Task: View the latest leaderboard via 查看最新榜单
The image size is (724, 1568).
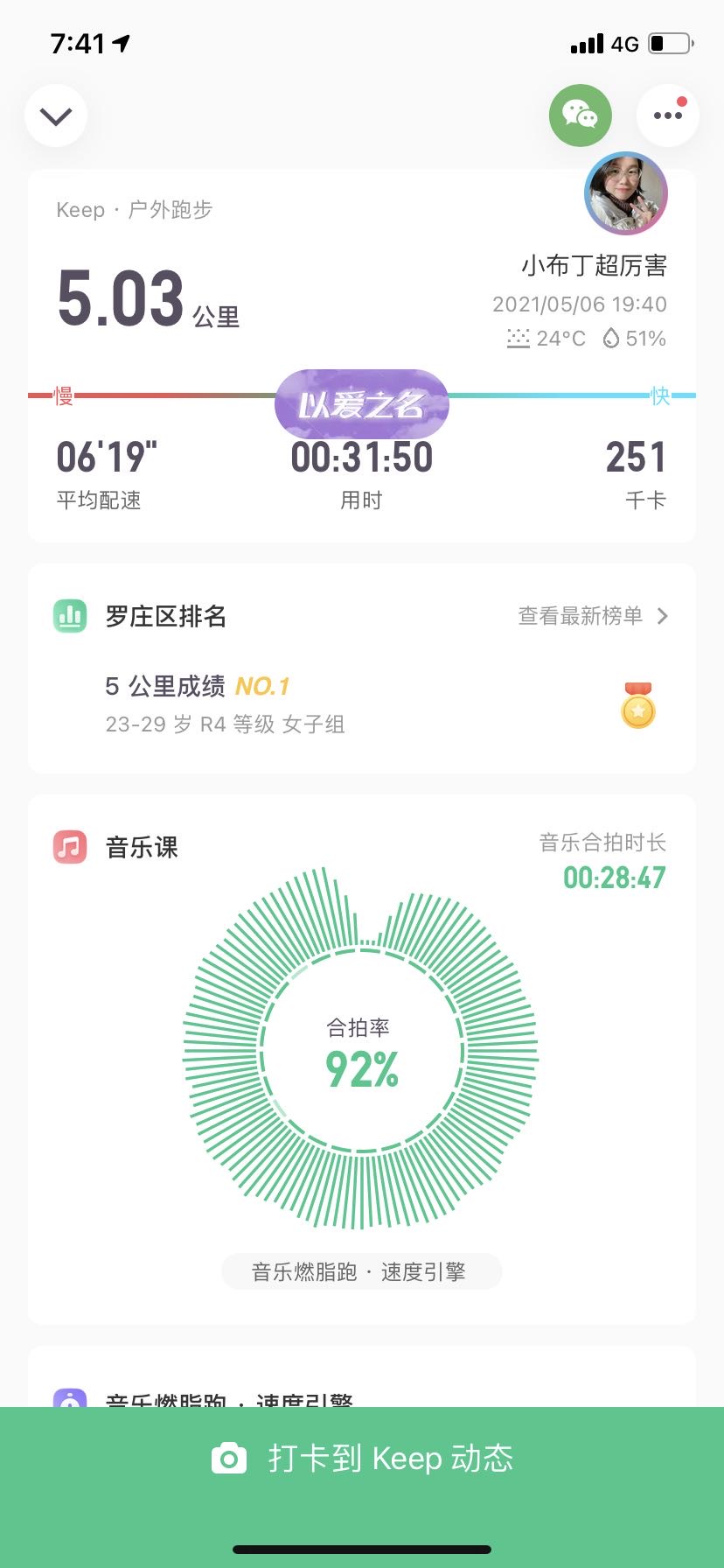Action: pyautogui.click(x=592, y=616)
